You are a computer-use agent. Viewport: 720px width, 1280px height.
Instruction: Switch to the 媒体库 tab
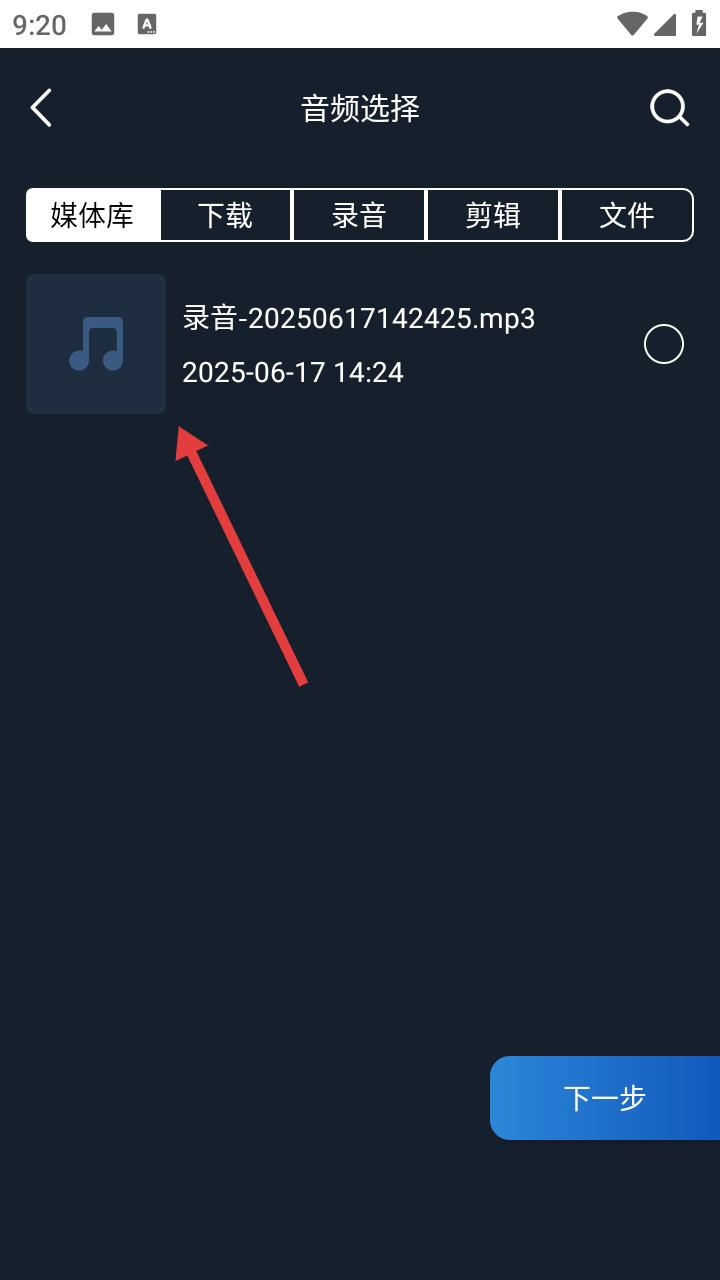[93, 215]
